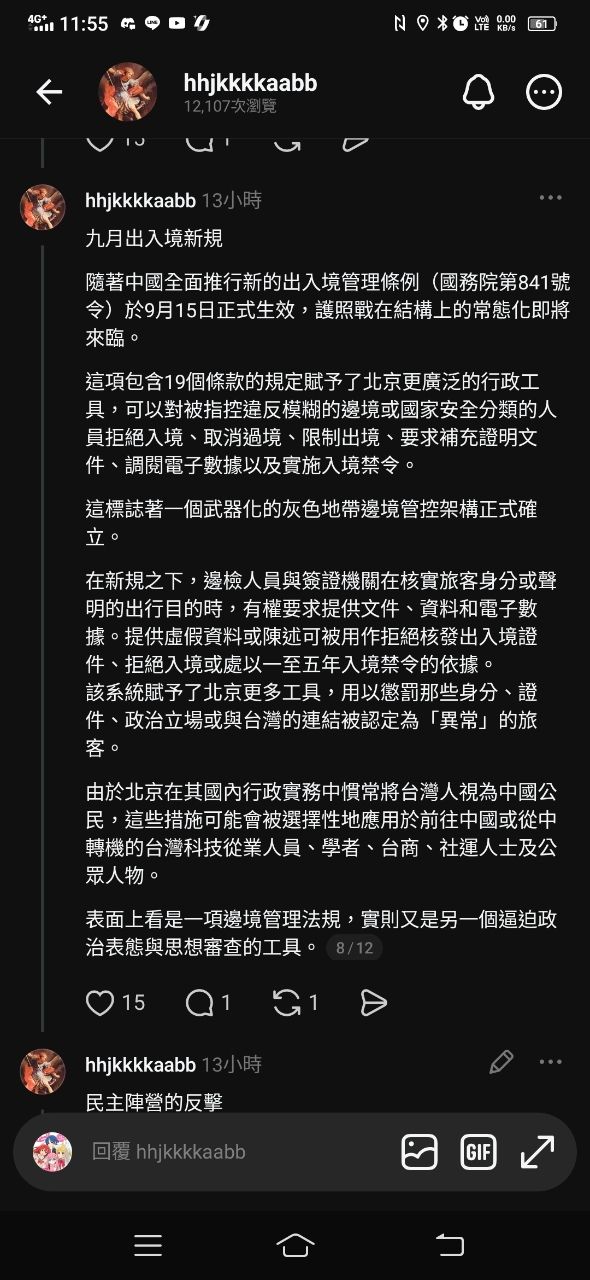The height and width of the screenshot is (1280, 590).
Task: Open the system recent apps menu
Action: [x=148, y=1245]
